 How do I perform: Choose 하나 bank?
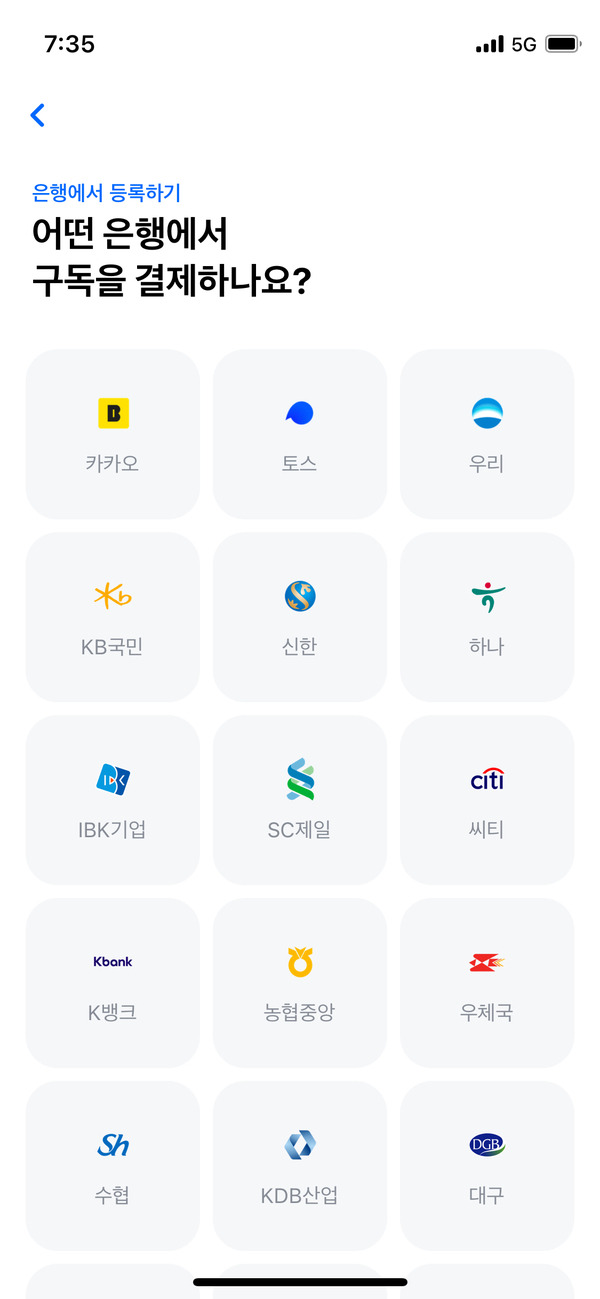487,617
